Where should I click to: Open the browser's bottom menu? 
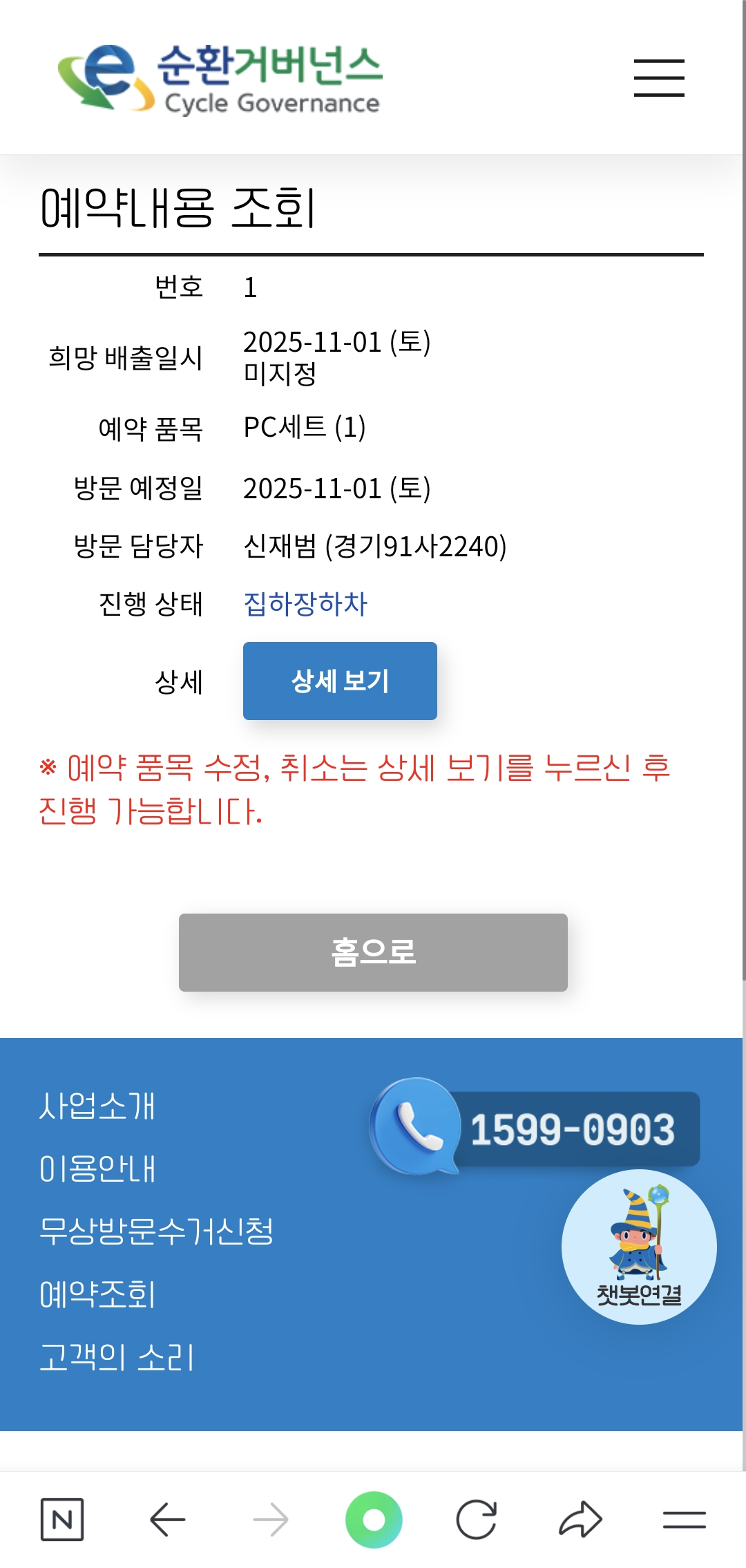point(684,1520)
